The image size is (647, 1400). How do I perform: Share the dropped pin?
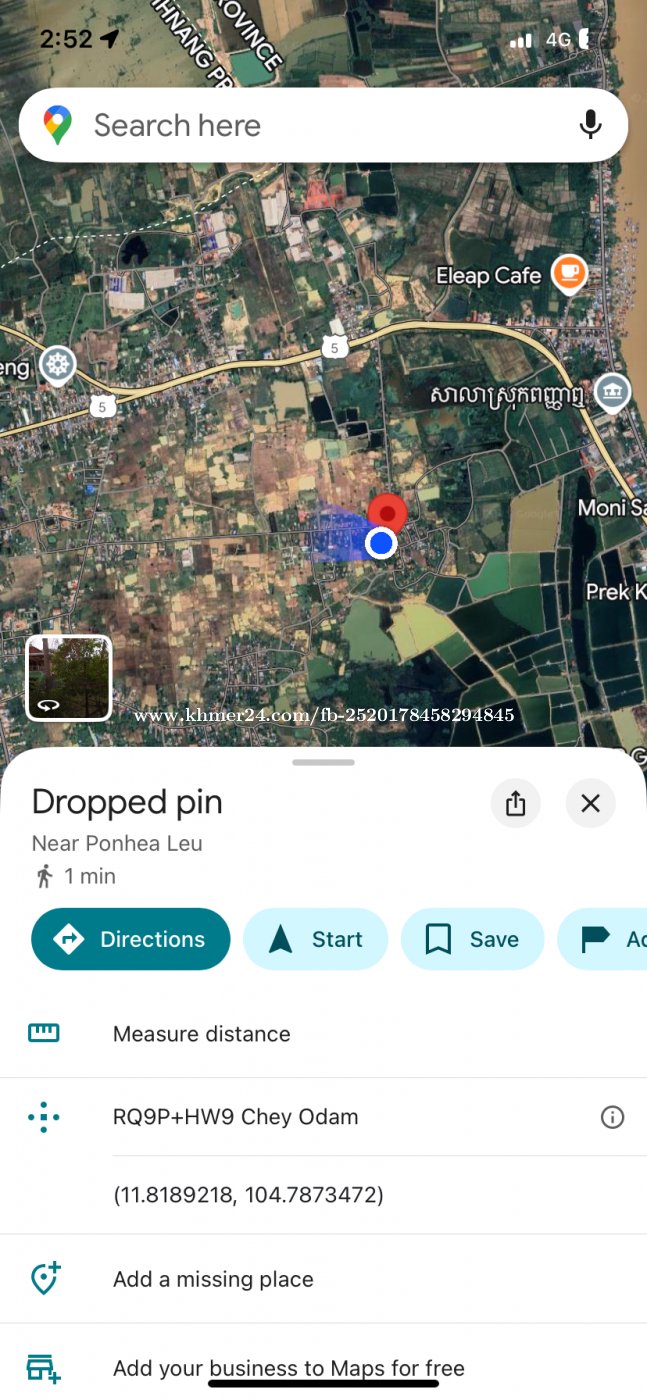click(516, 803)
